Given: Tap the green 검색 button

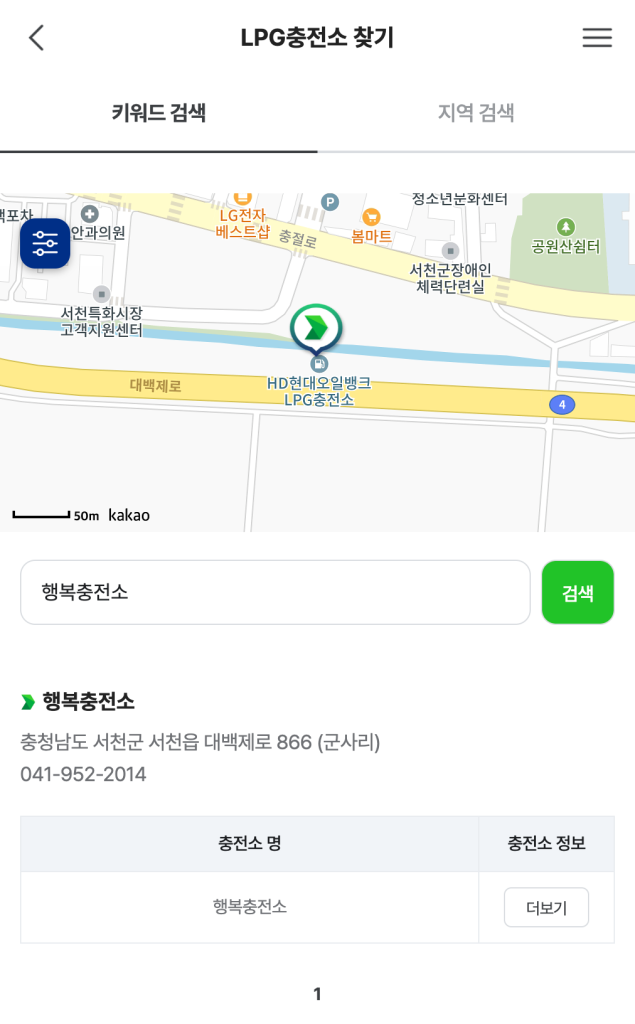Looking at the screenshot, I should point(577,592).
